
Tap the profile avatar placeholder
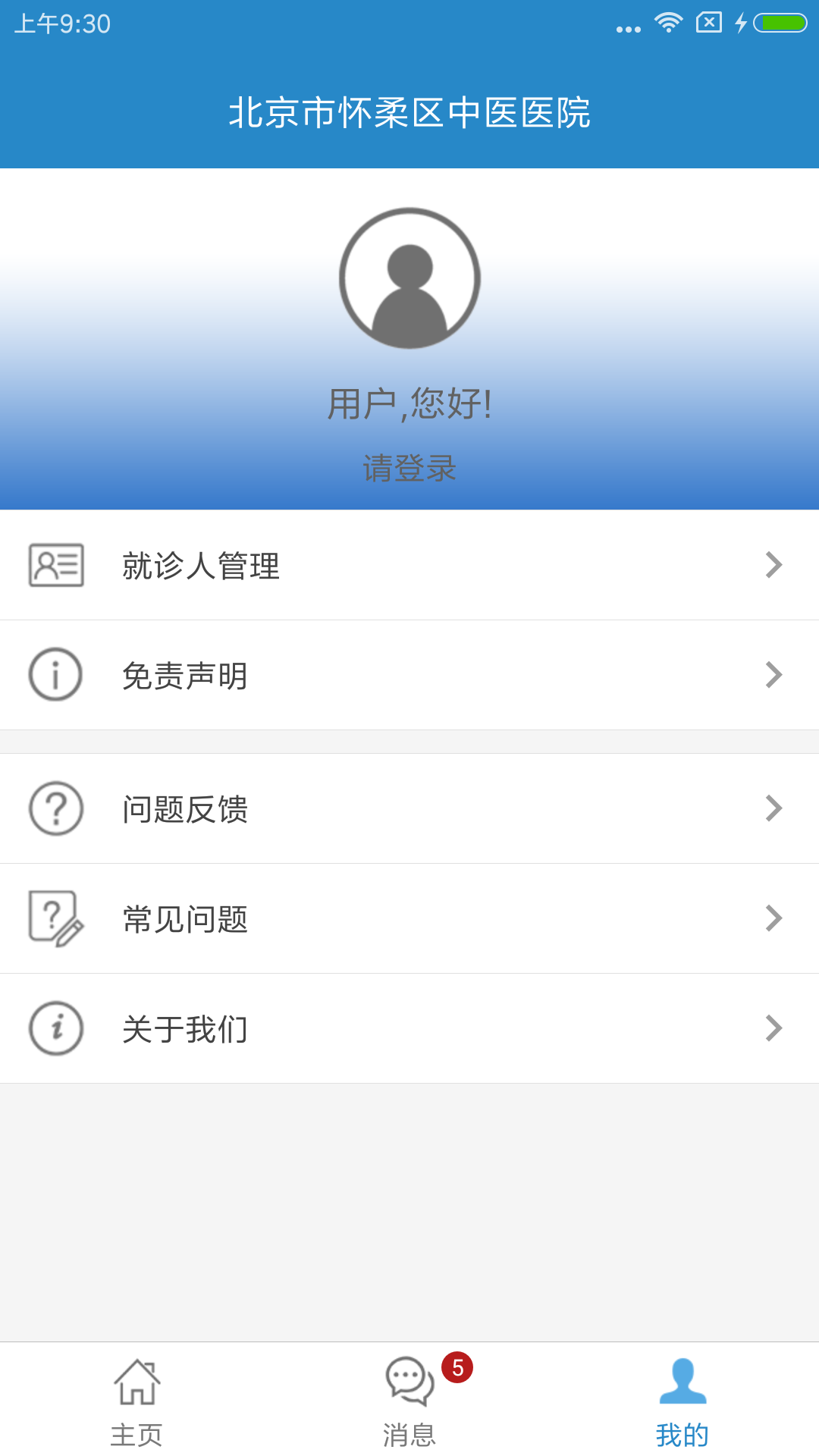click(x=409, y=278)
